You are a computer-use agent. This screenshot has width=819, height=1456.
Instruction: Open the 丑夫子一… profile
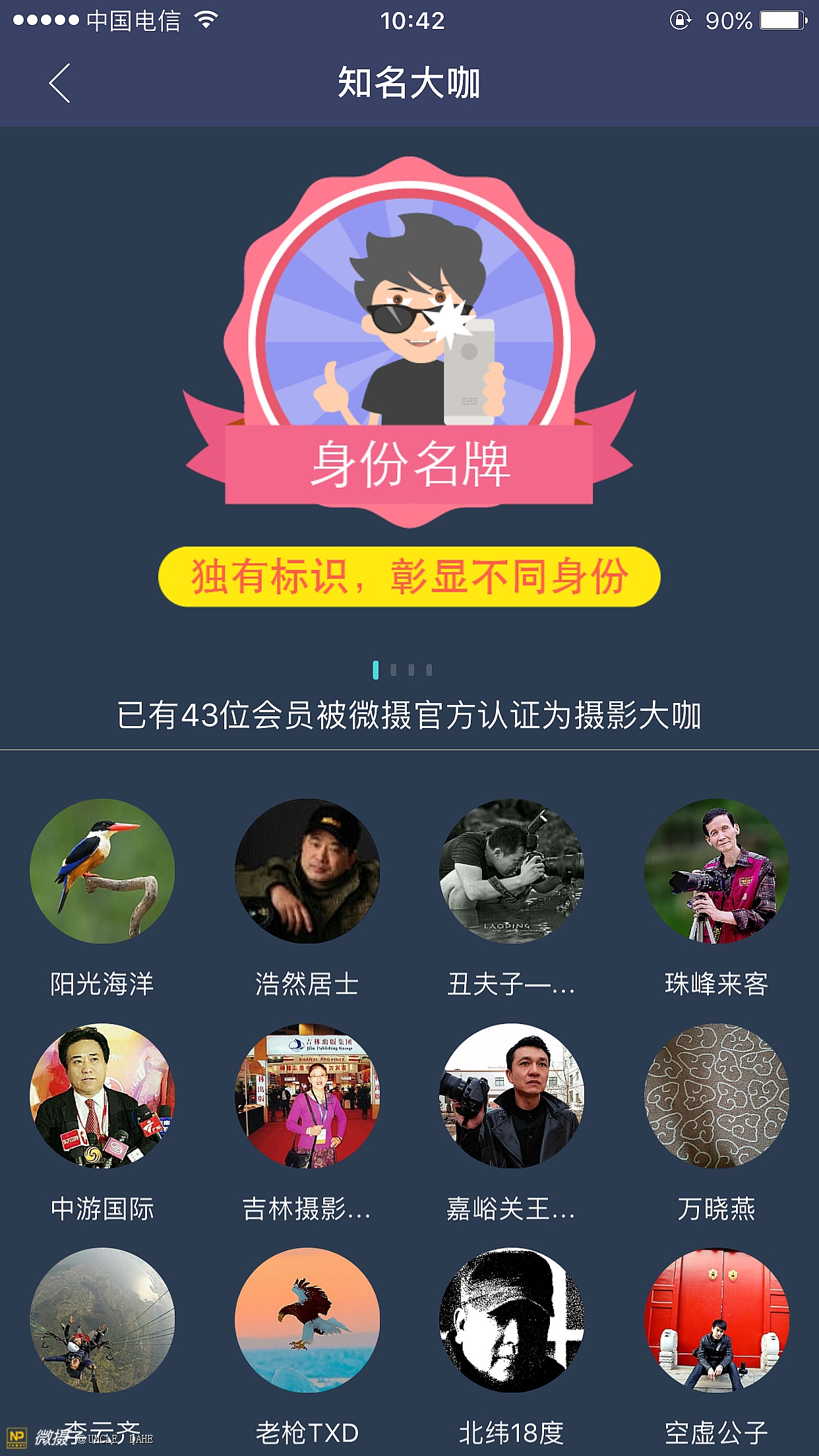(512, 871)
